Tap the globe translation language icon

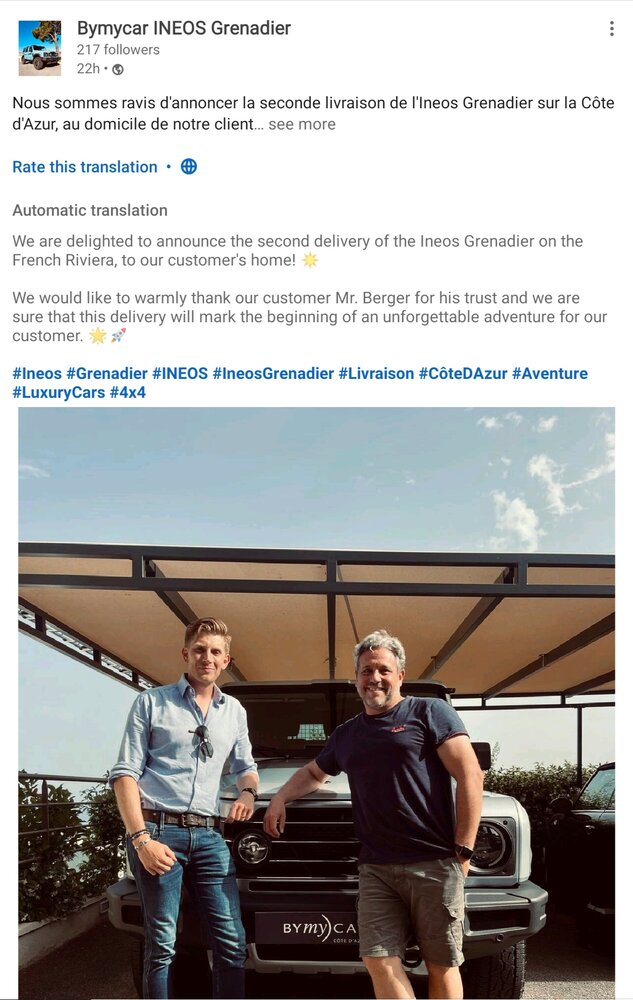(189, 167)
